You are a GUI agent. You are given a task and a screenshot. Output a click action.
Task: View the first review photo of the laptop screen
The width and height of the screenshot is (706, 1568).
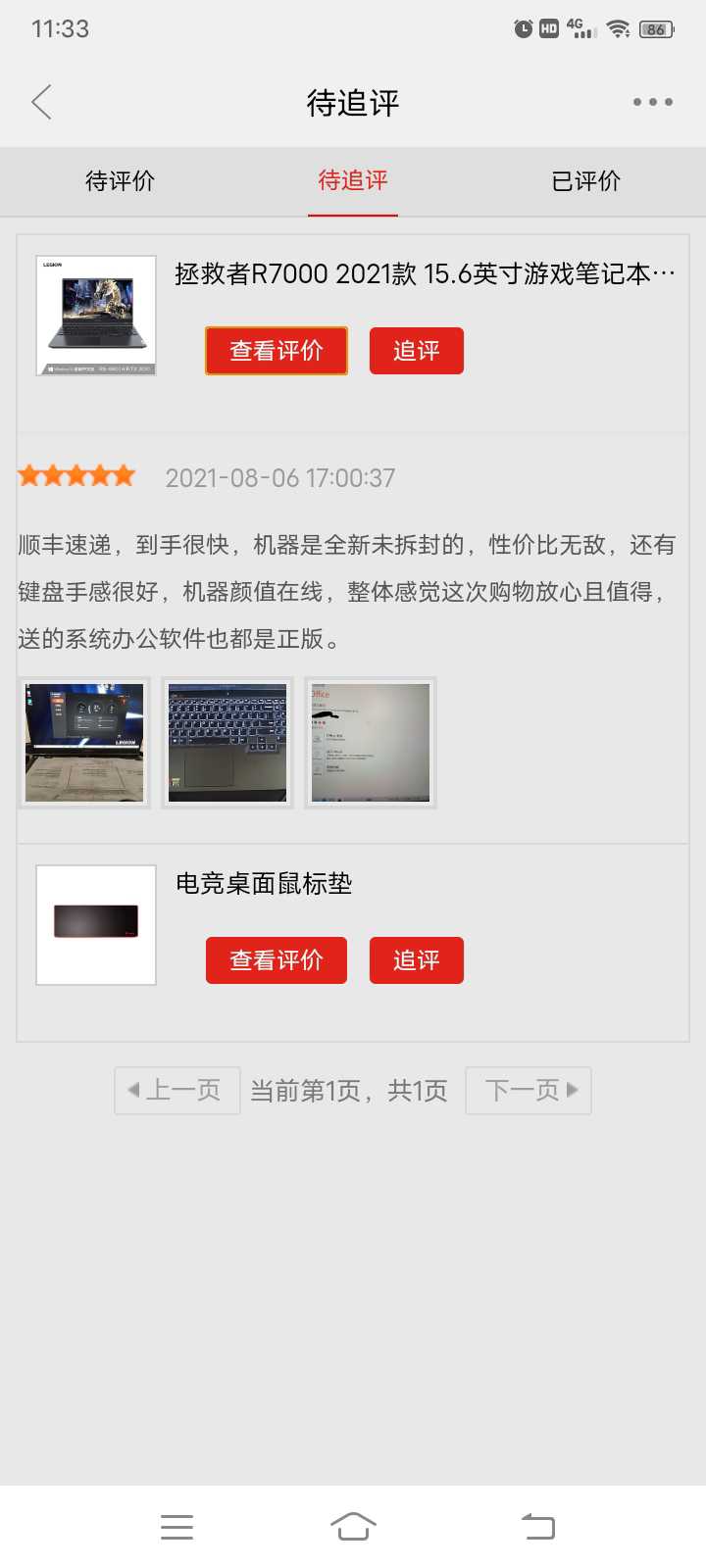click(x=84, y=743)
